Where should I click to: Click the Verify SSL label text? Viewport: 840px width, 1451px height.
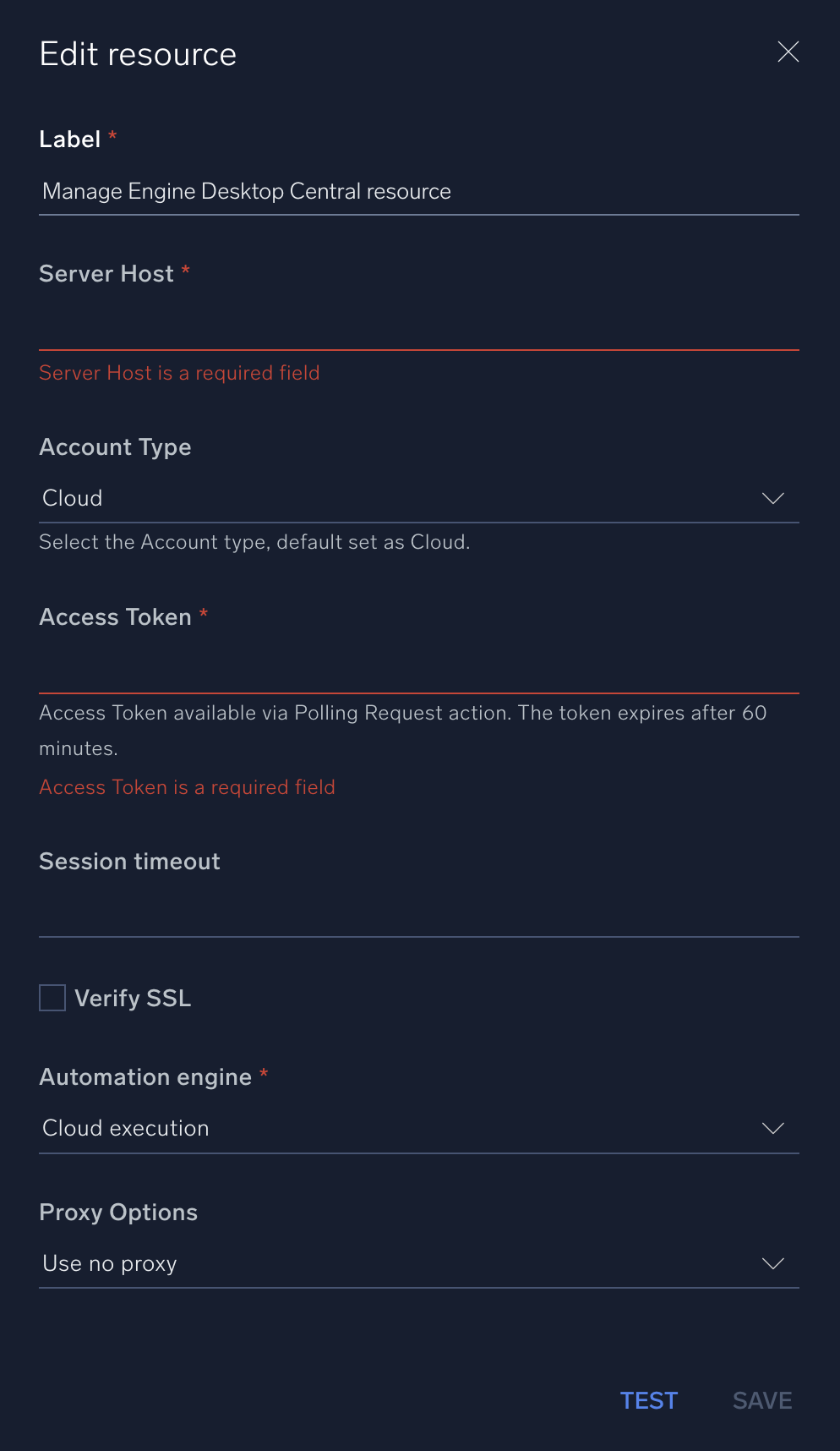[133, 998]
